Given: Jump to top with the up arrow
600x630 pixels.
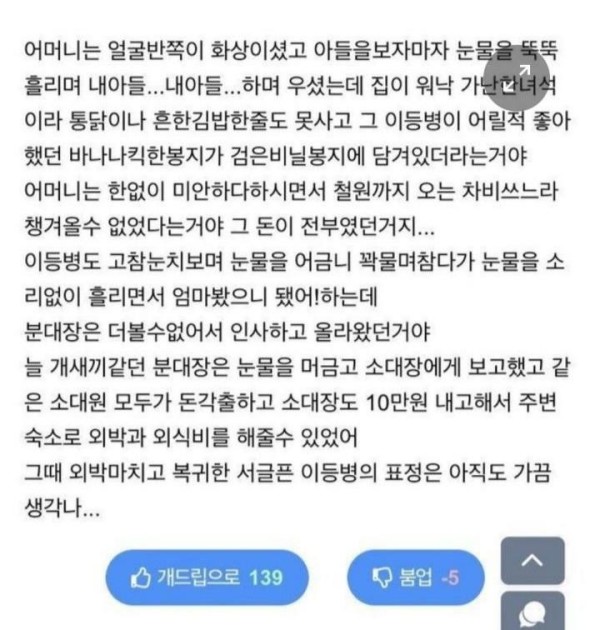Looking at the screenshot, I should (531, 562).
